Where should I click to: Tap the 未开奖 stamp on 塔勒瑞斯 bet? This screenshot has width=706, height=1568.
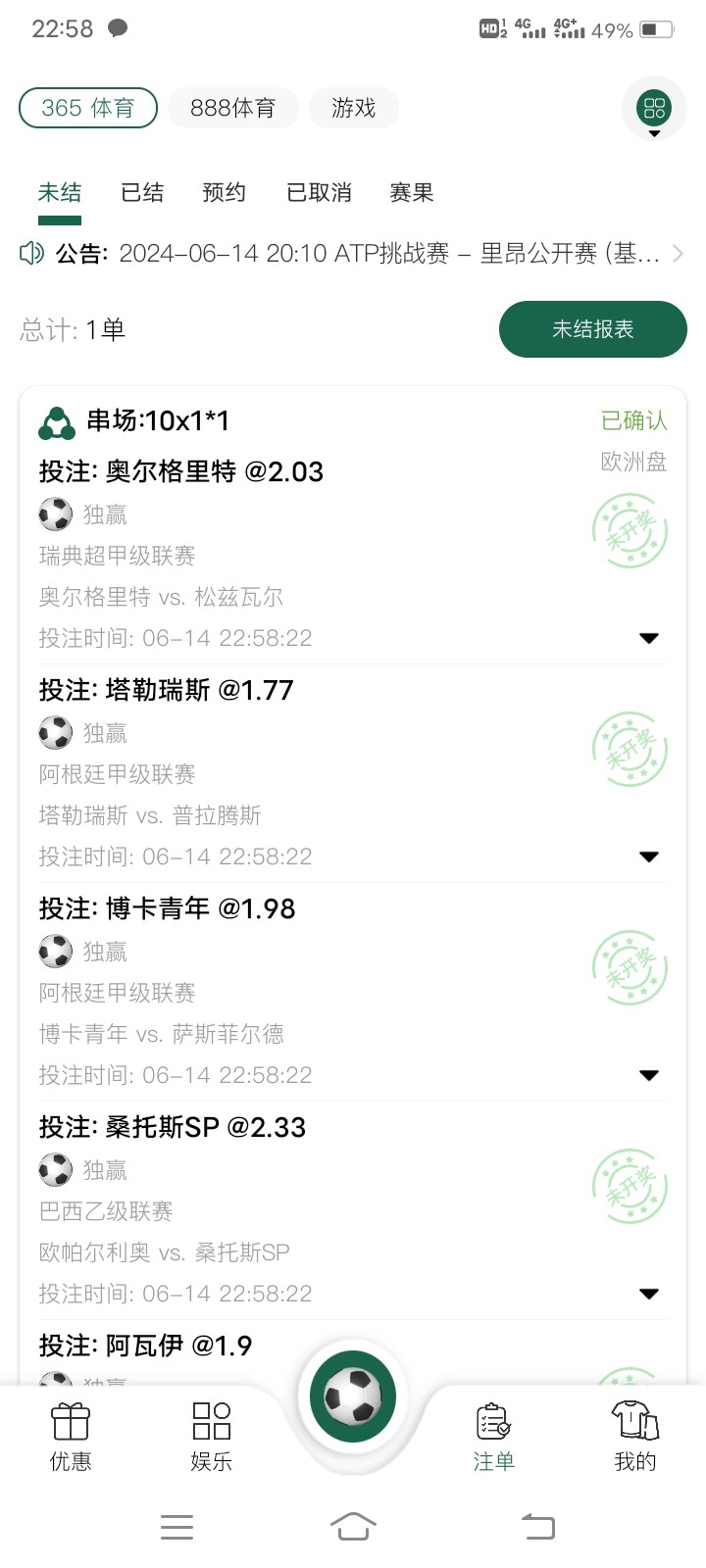click(630, 748)
